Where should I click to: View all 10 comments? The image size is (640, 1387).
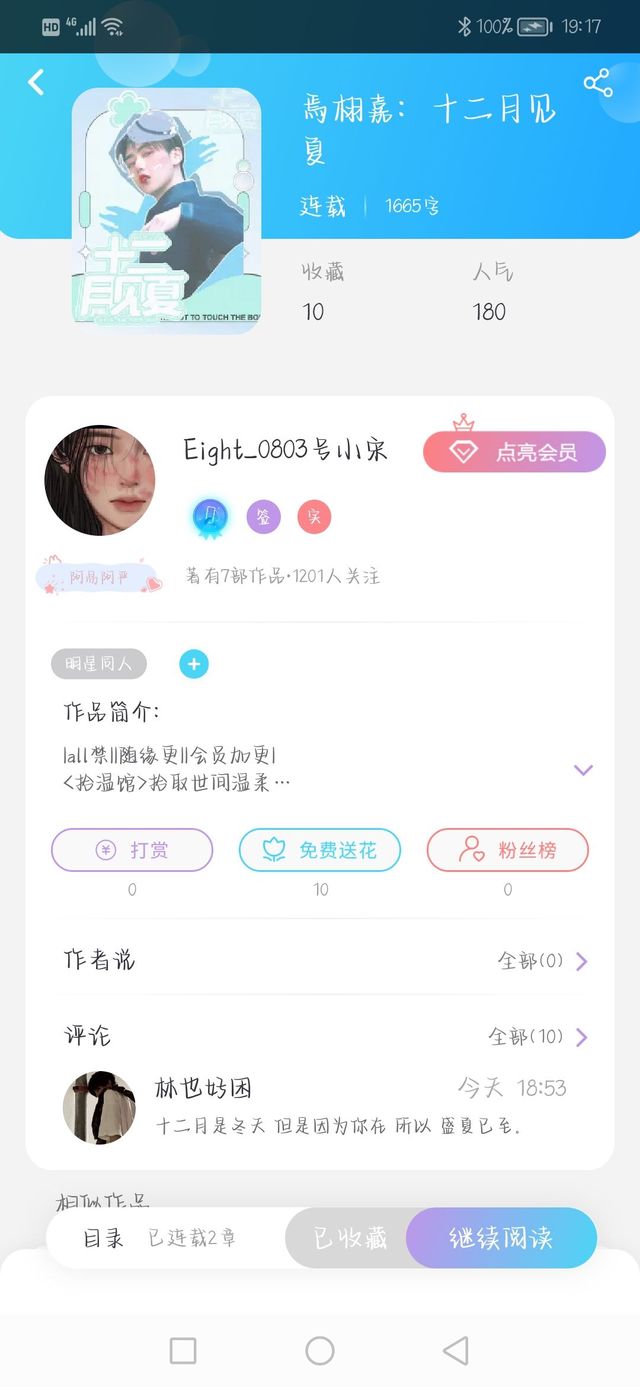pyautogui.click(x=538, y=1037)
